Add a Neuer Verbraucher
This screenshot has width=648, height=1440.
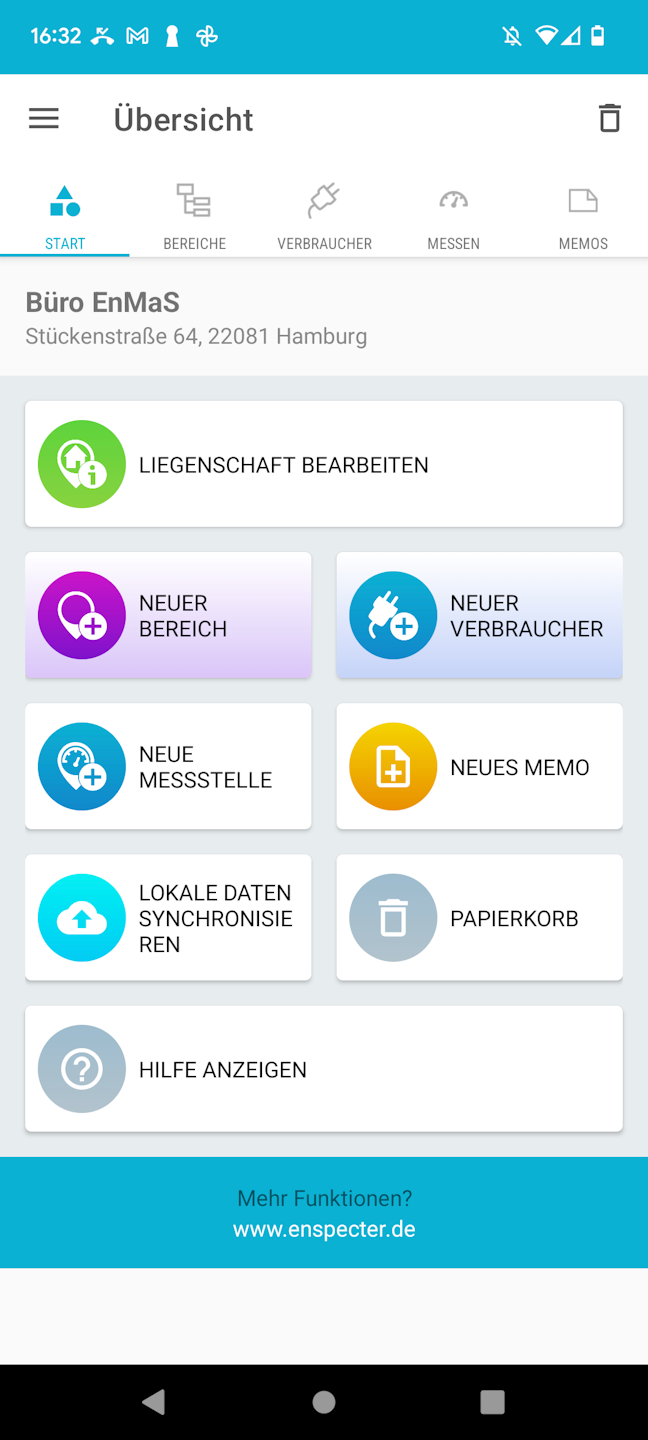(479, 616)
